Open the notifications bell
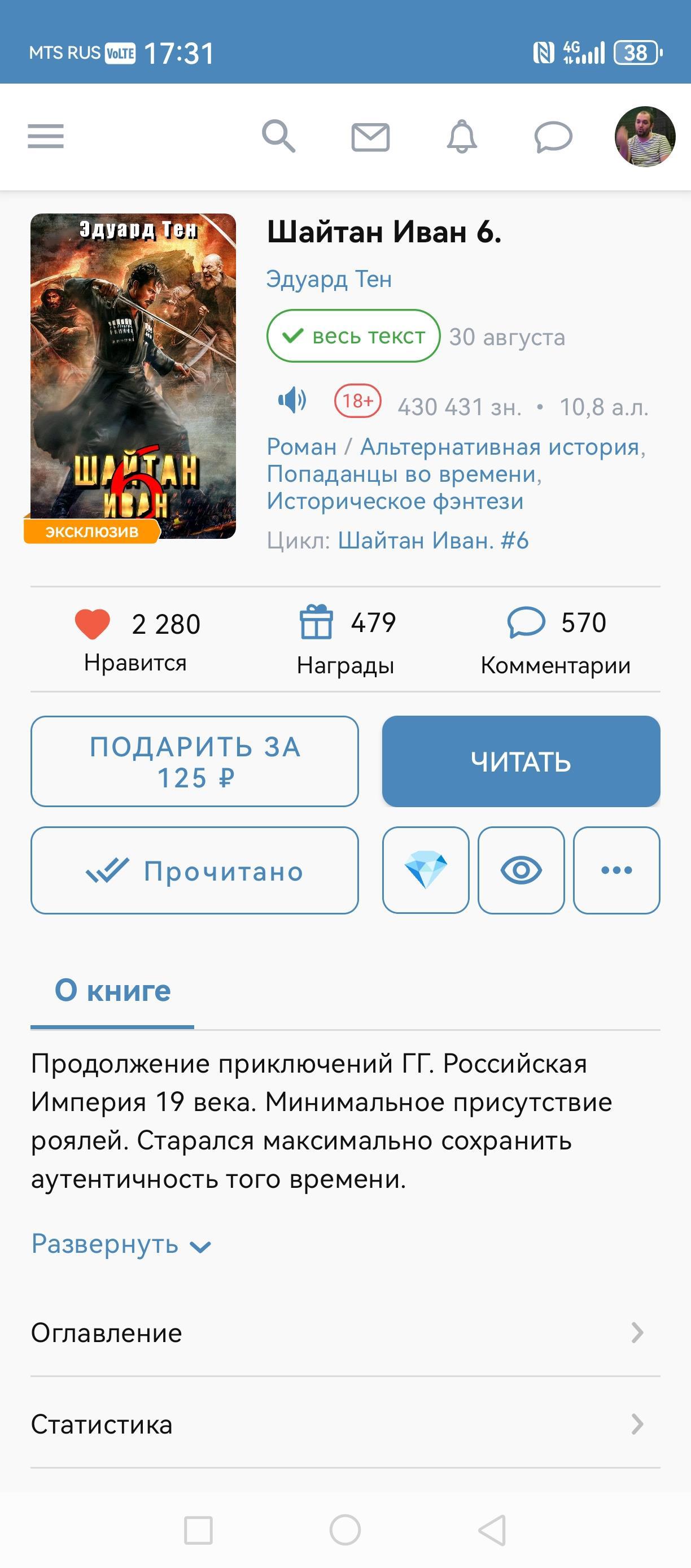691x1568 pixels. [x=462, y=137]
